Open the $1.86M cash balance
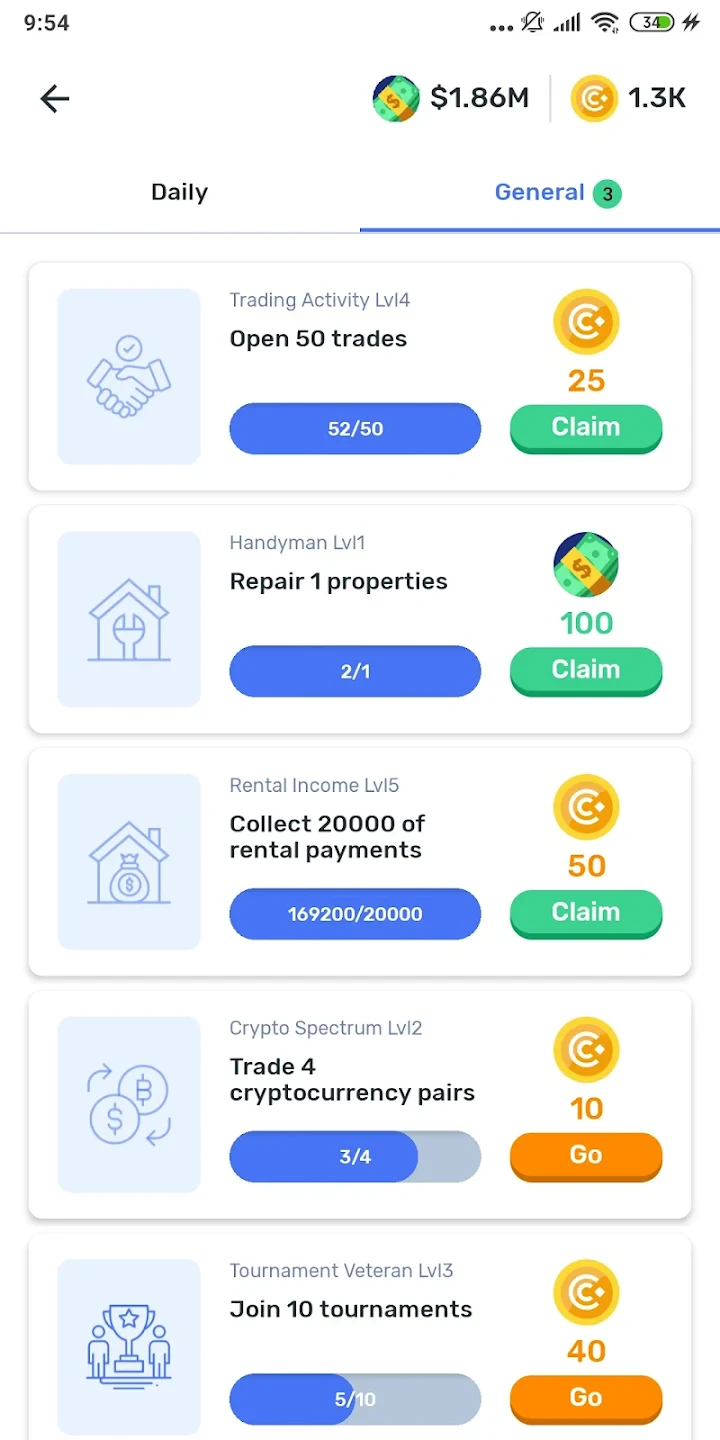Viewport: 720px width, 1440px height. (452, 98)
